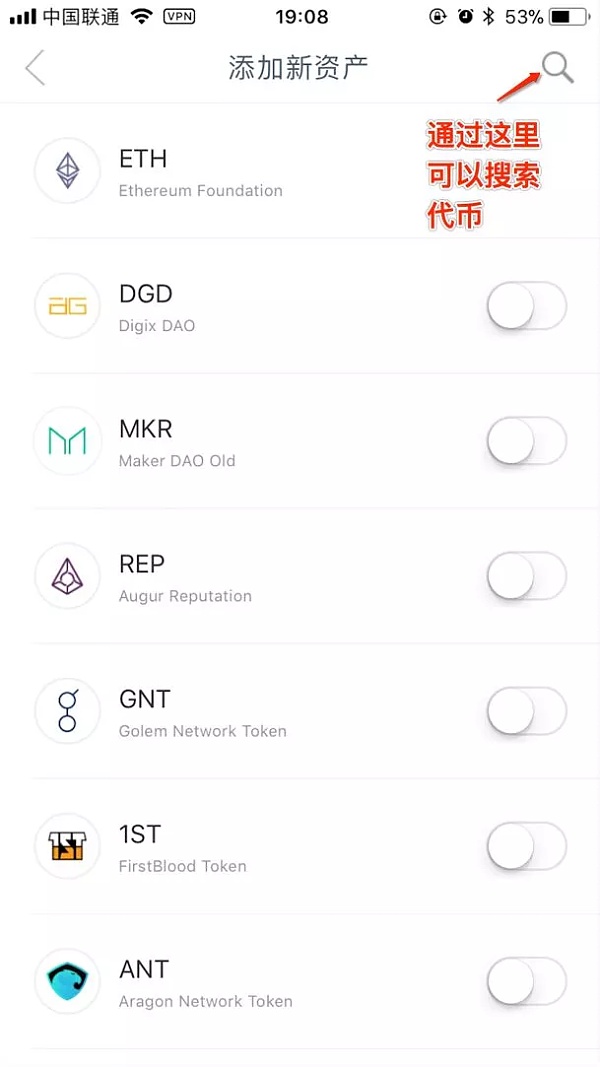This screenshot has width=600, height=1067.
Task: Switch on GNT Golem Network Token
Action: coord(526,711)
